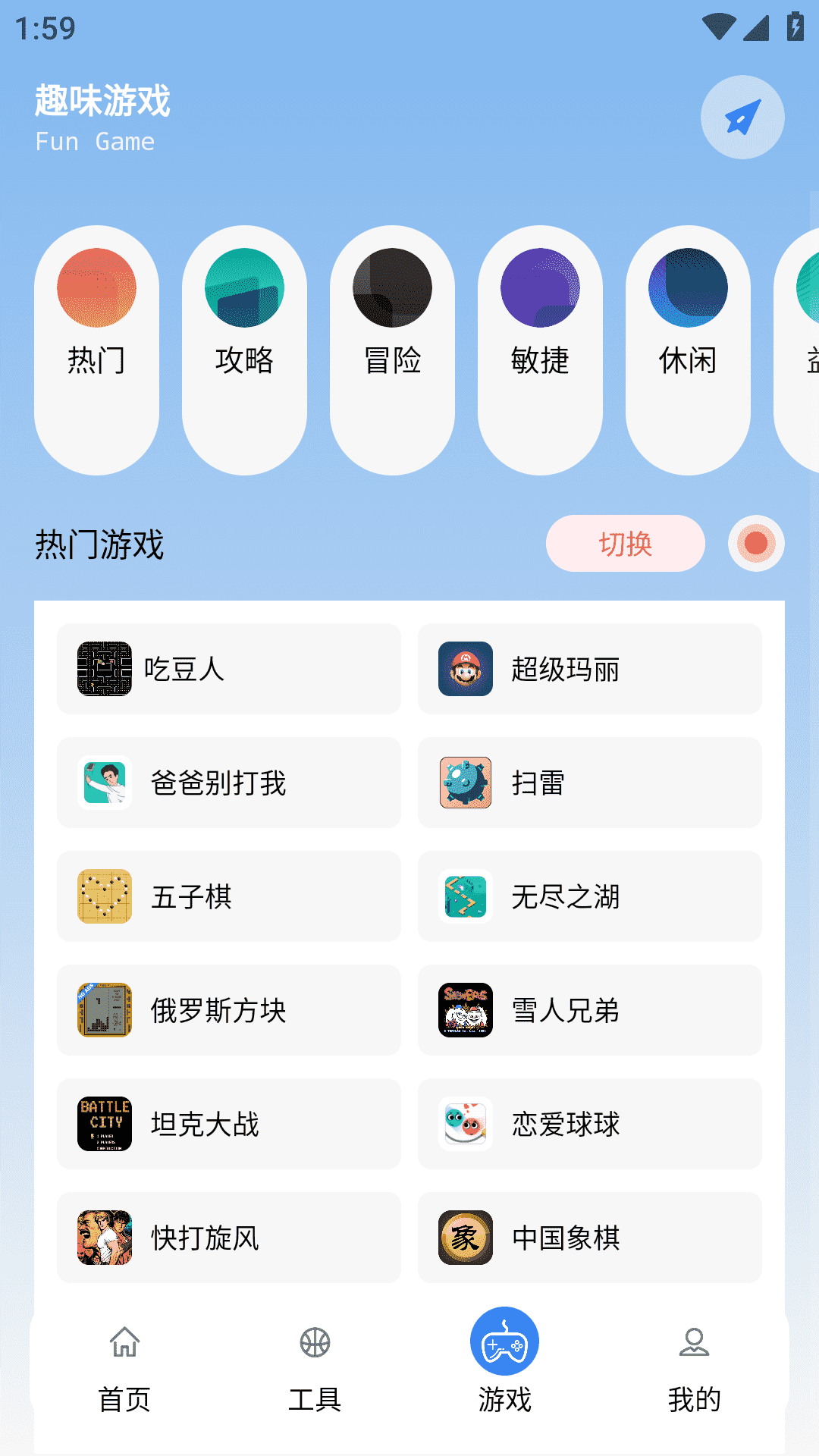819x1456 pixels.
Task: Open the 休闲 category
Action: (x=688, y=349)
